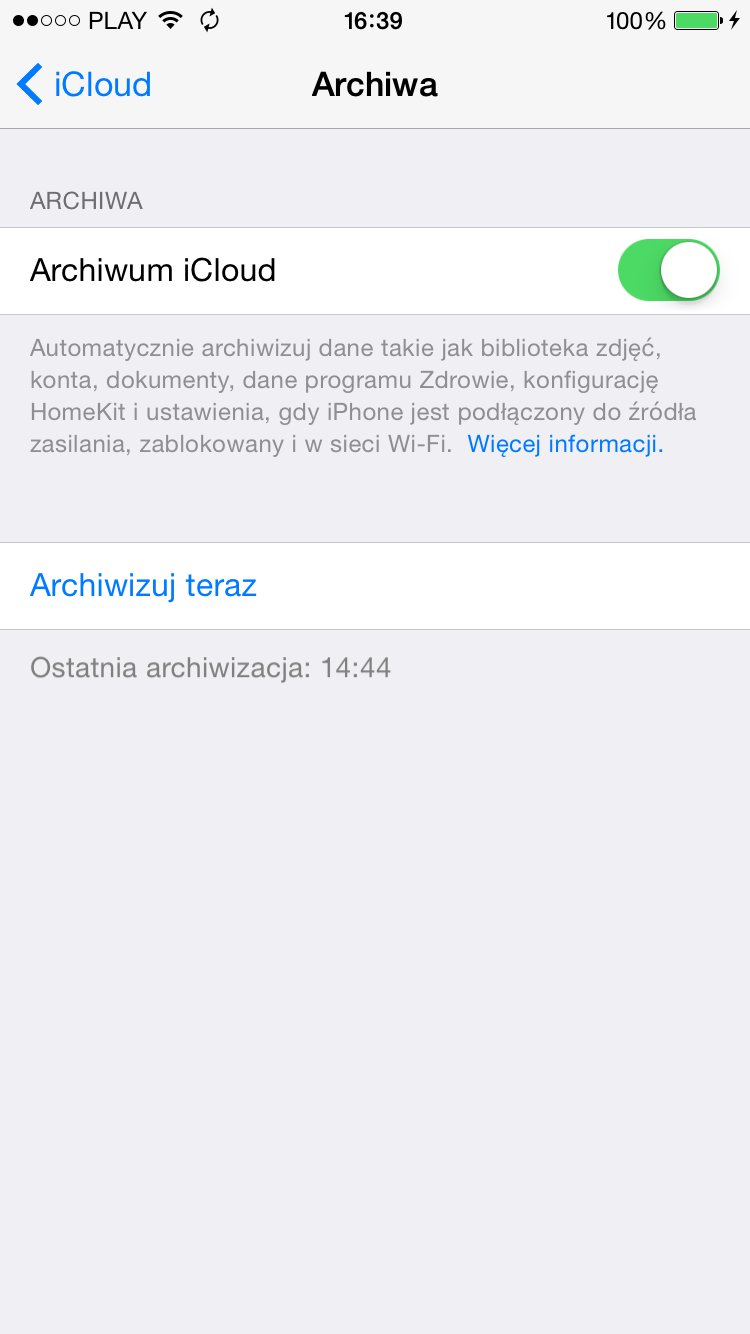Image resolution: width=750 pixels, height=1334 pixels.
Task: Disable the Archiwum iCloud switch
Action: pos(668,271)
